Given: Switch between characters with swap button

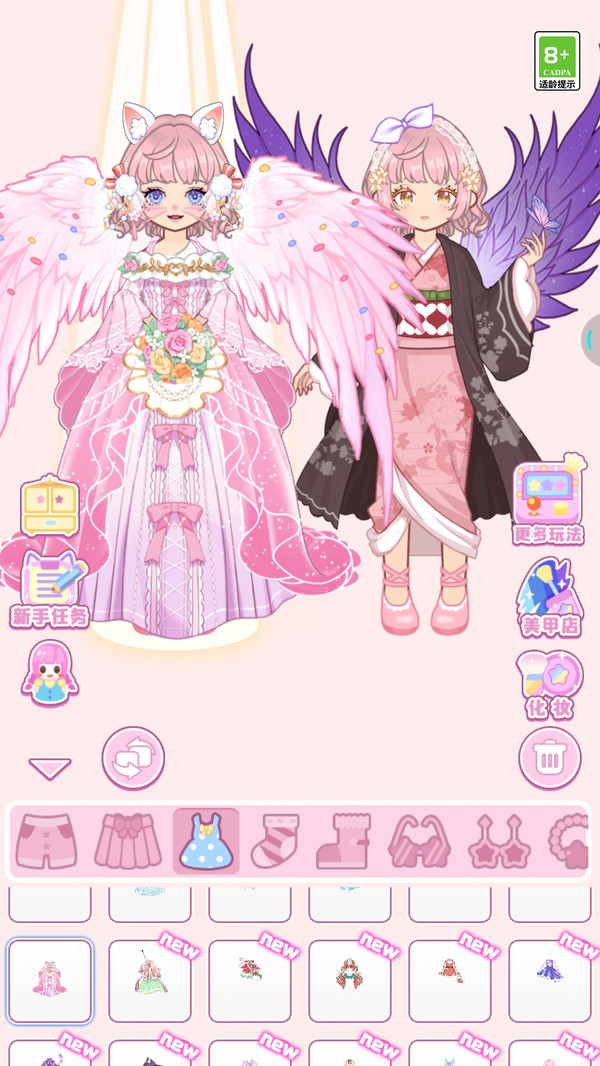Looking at the screenshot, I should tap(133, 758).
